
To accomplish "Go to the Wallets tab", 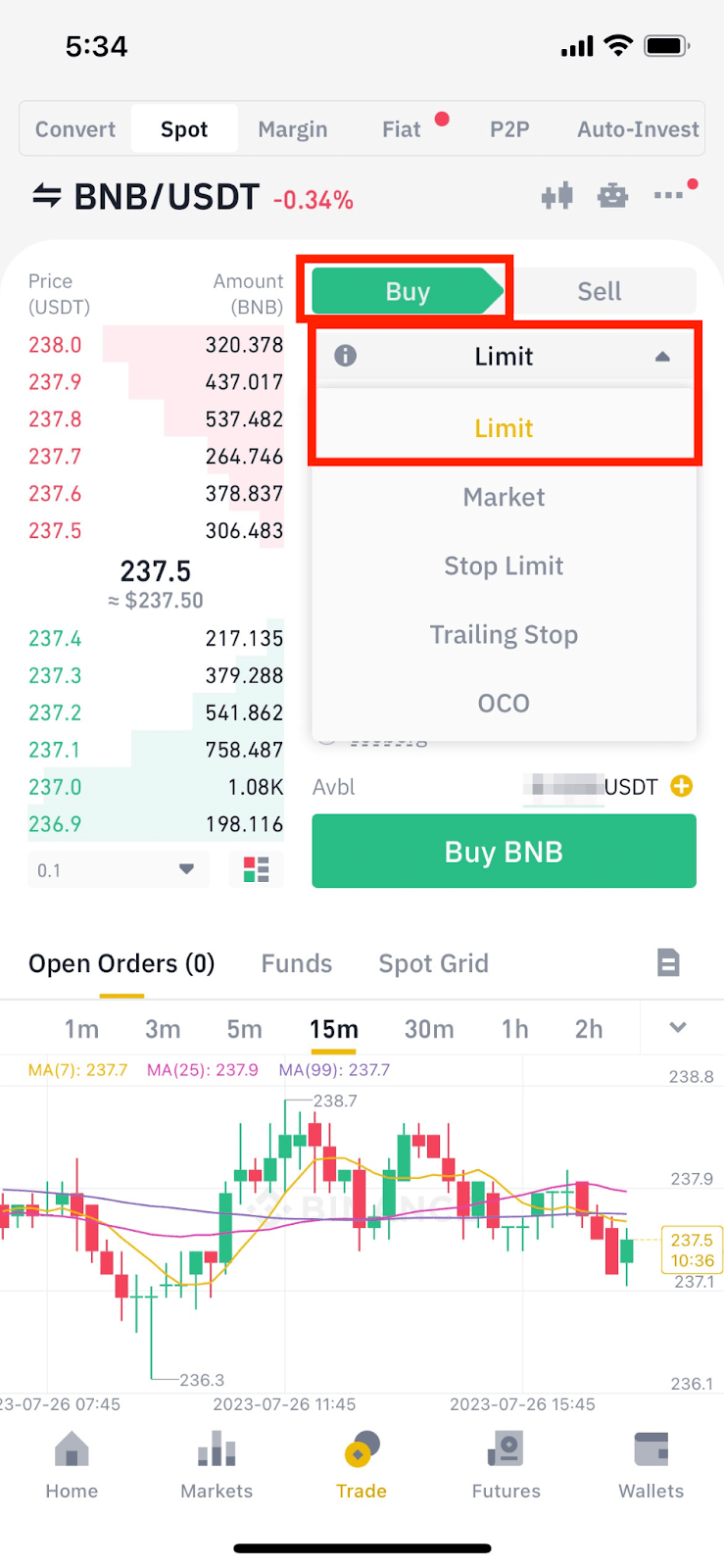I will click(x=651, y=1465).
